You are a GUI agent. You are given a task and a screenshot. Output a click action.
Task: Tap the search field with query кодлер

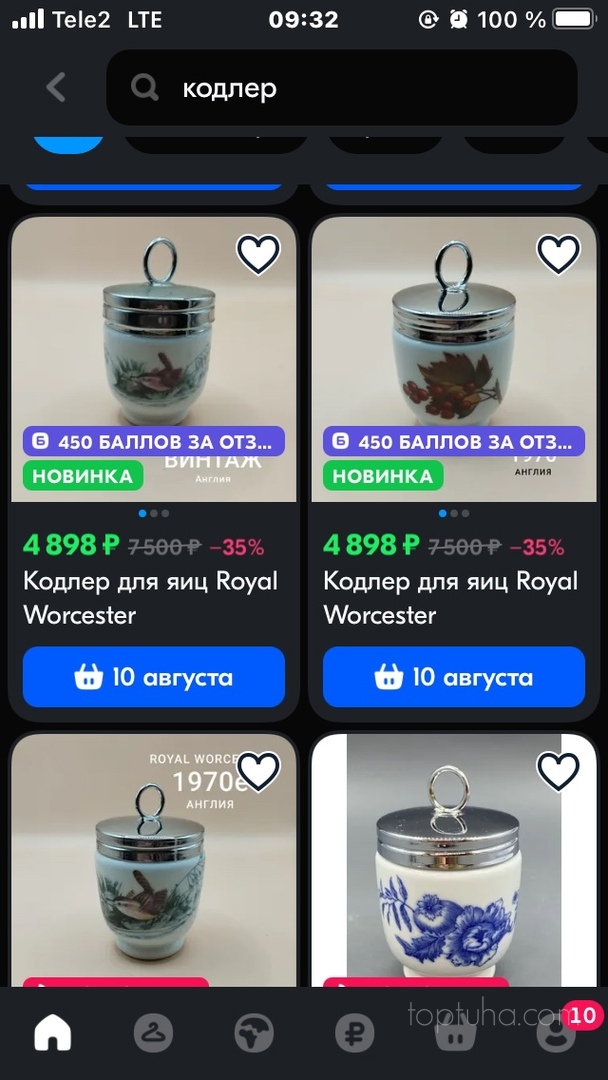340,88
